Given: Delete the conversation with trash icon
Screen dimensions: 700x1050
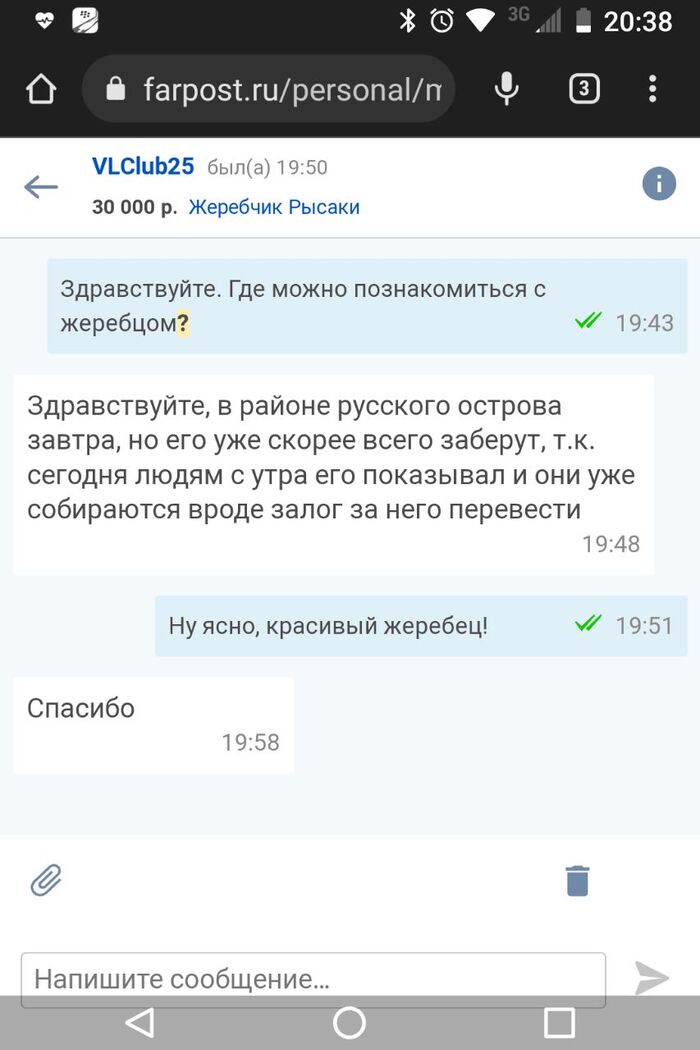Looking at the screenshot, I should pos(577,880).
